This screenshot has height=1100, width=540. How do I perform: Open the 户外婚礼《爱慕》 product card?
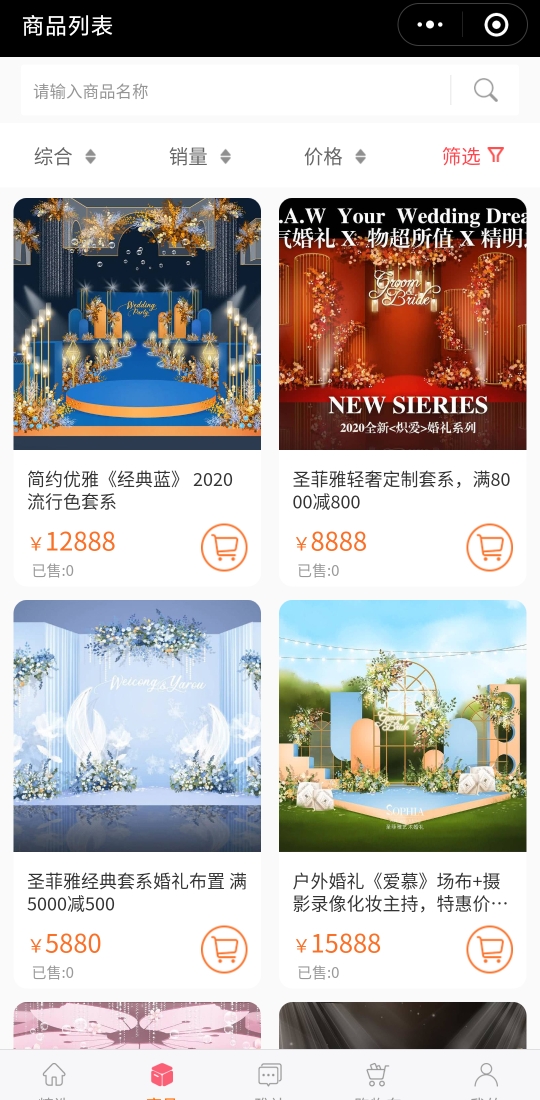pos(403,793)
